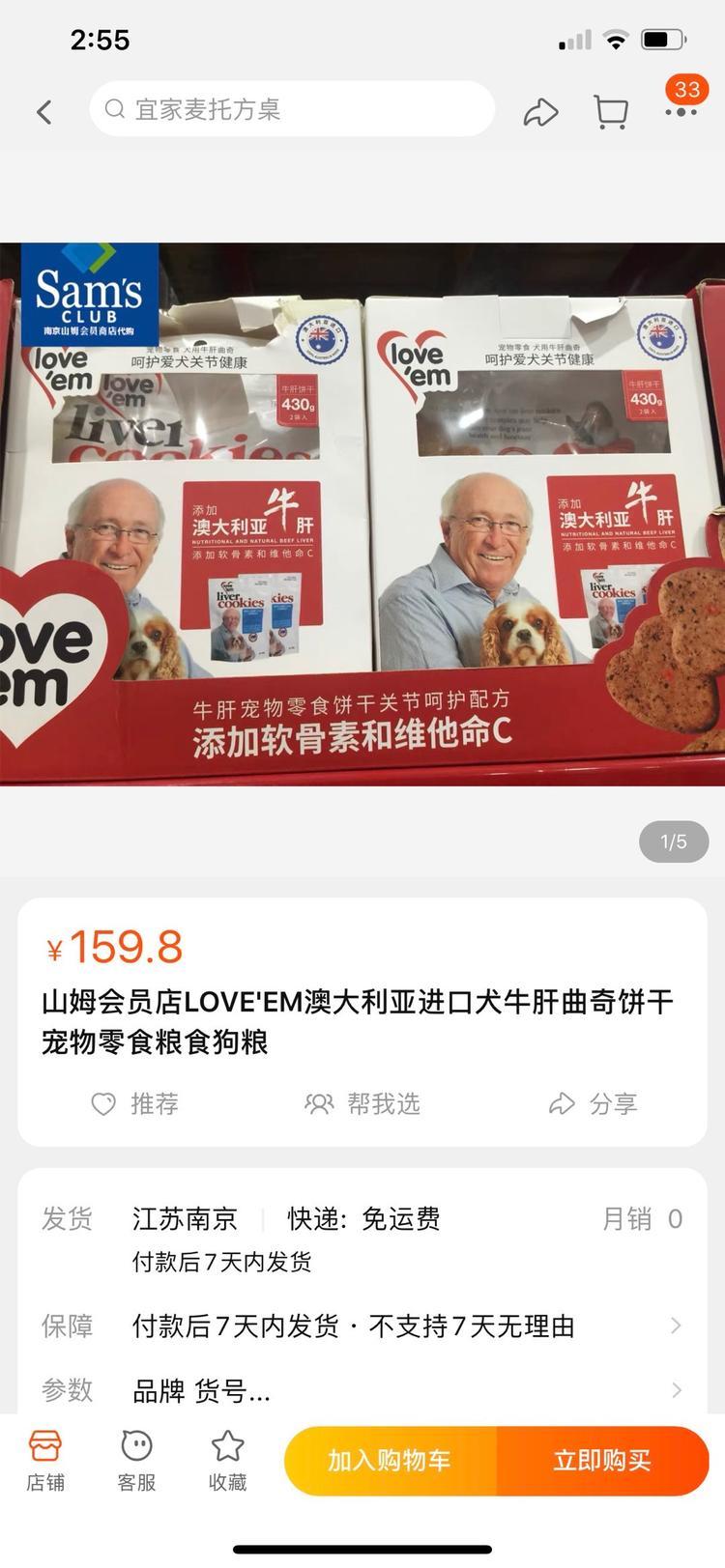Open the more options menu with badge 33
This screenshot has height=1568, width=725.
681,110
